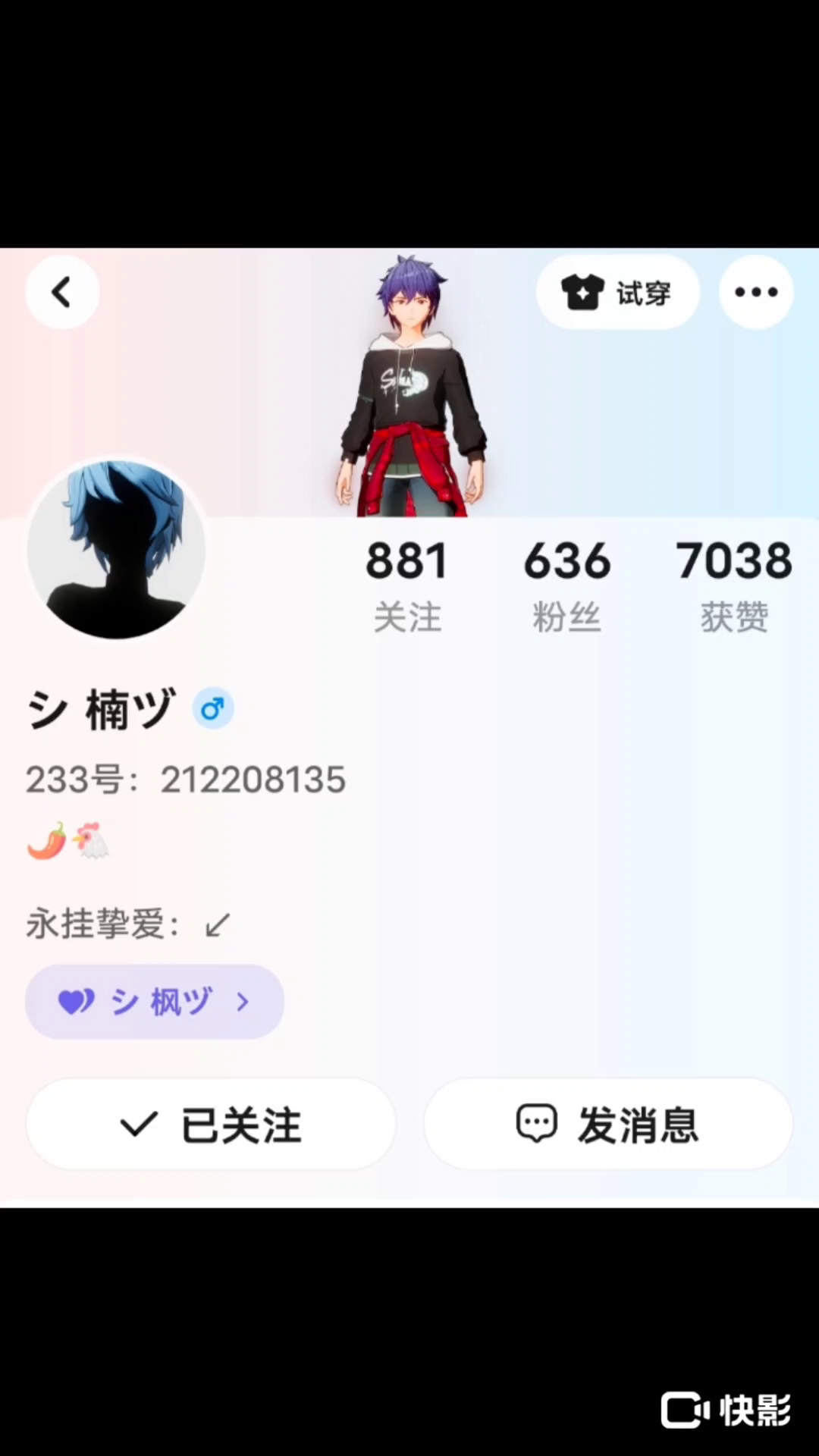
Task: Open the linked partner シ 枫ツ chip
Action: [x=155, y=1002]
